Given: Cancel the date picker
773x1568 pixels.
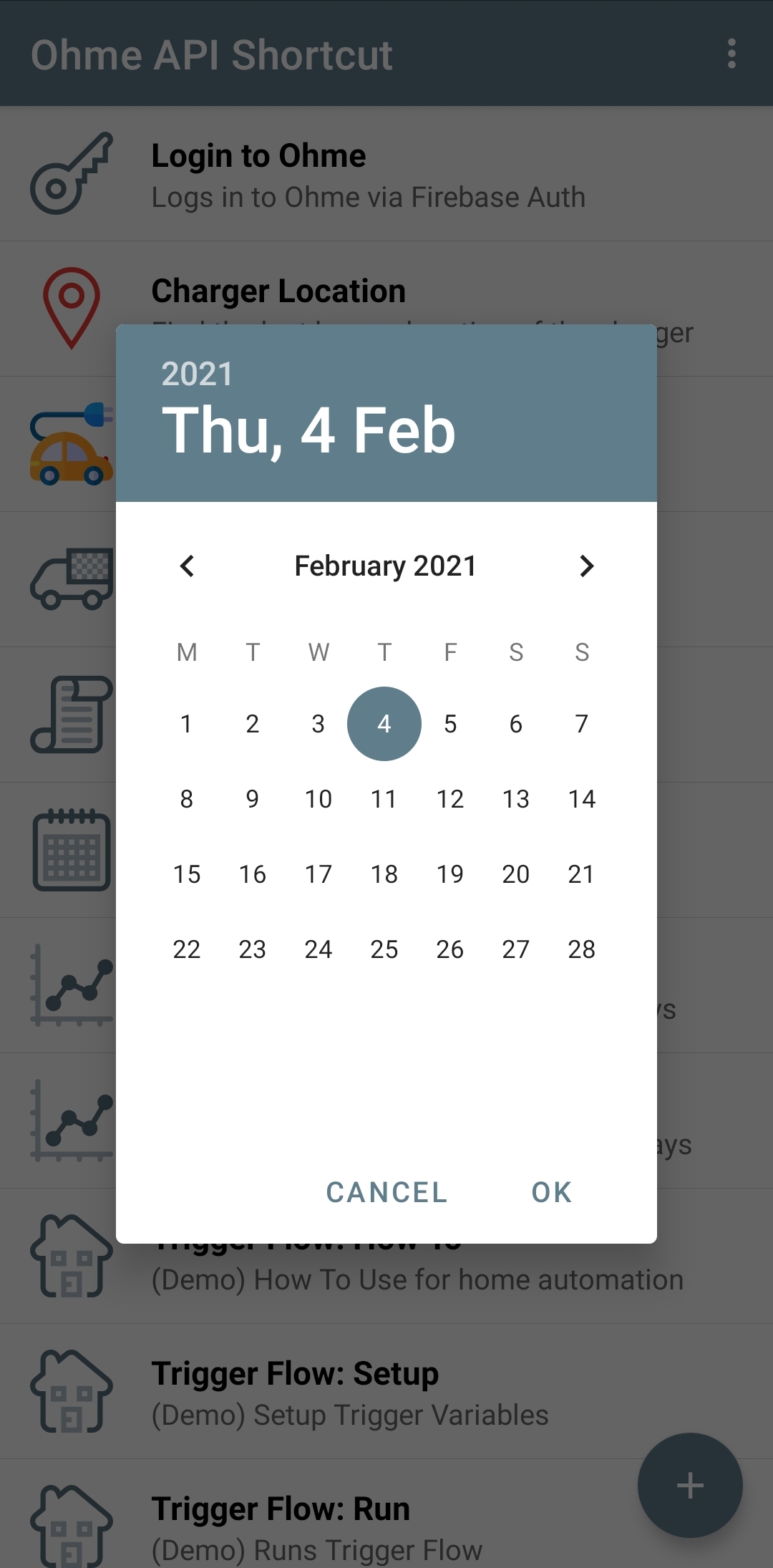Looking at the screenshot, I should 386,1192.
